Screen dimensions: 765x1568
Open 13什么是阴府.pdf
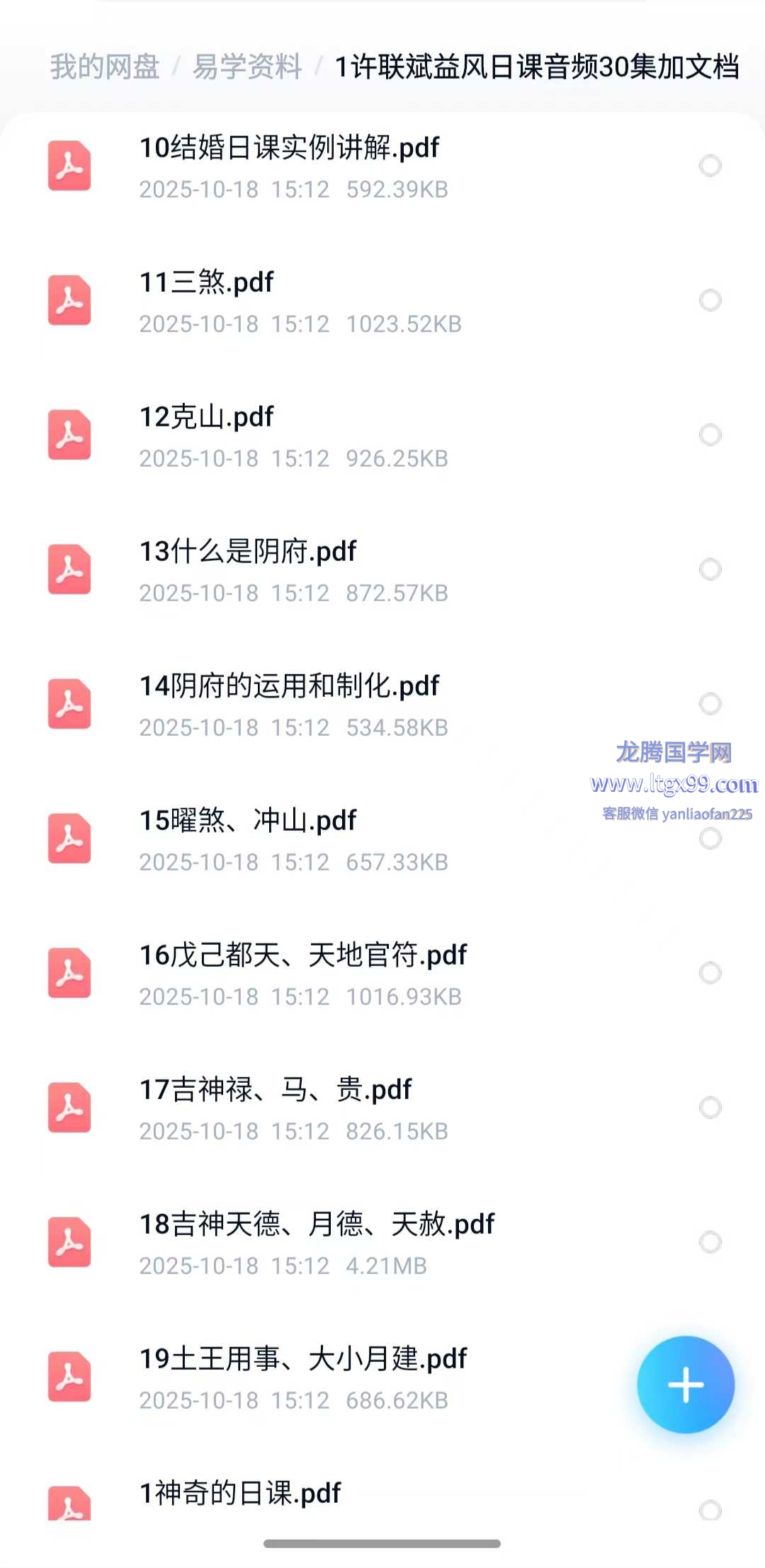(x=248, y=552)
